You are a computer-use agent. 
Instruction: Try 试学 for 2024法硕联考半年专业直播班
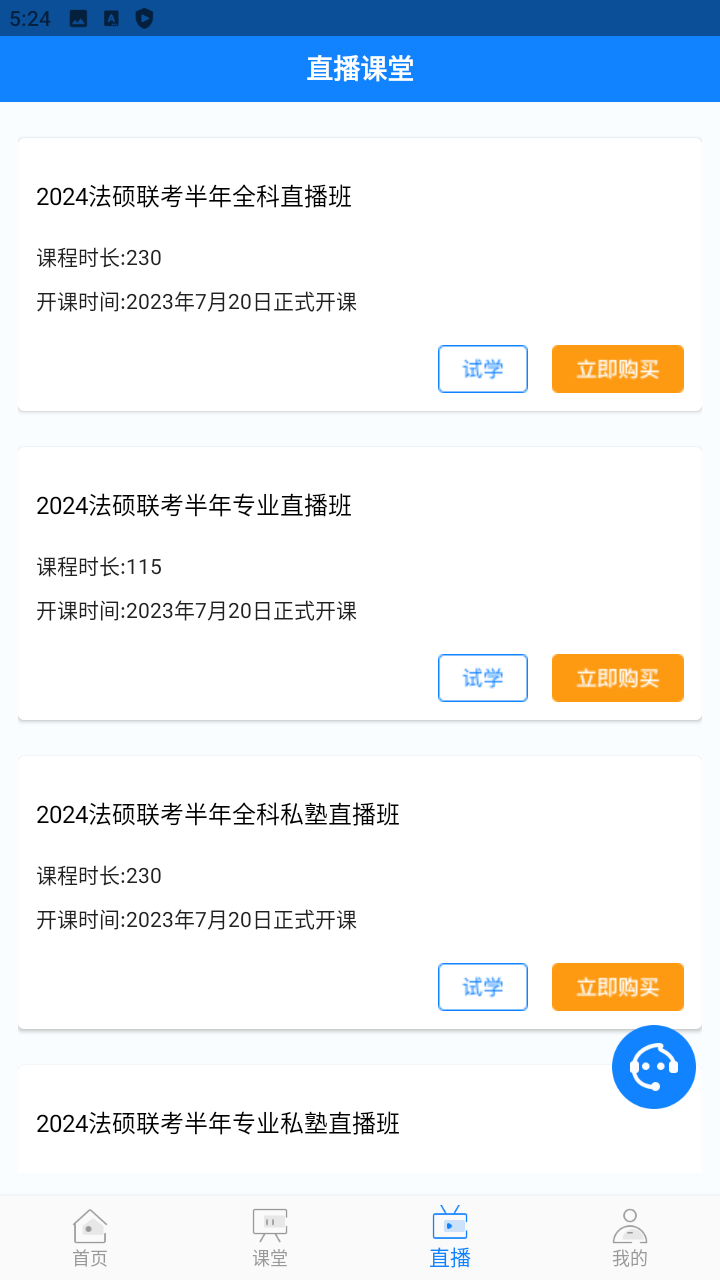click(483, 678)
